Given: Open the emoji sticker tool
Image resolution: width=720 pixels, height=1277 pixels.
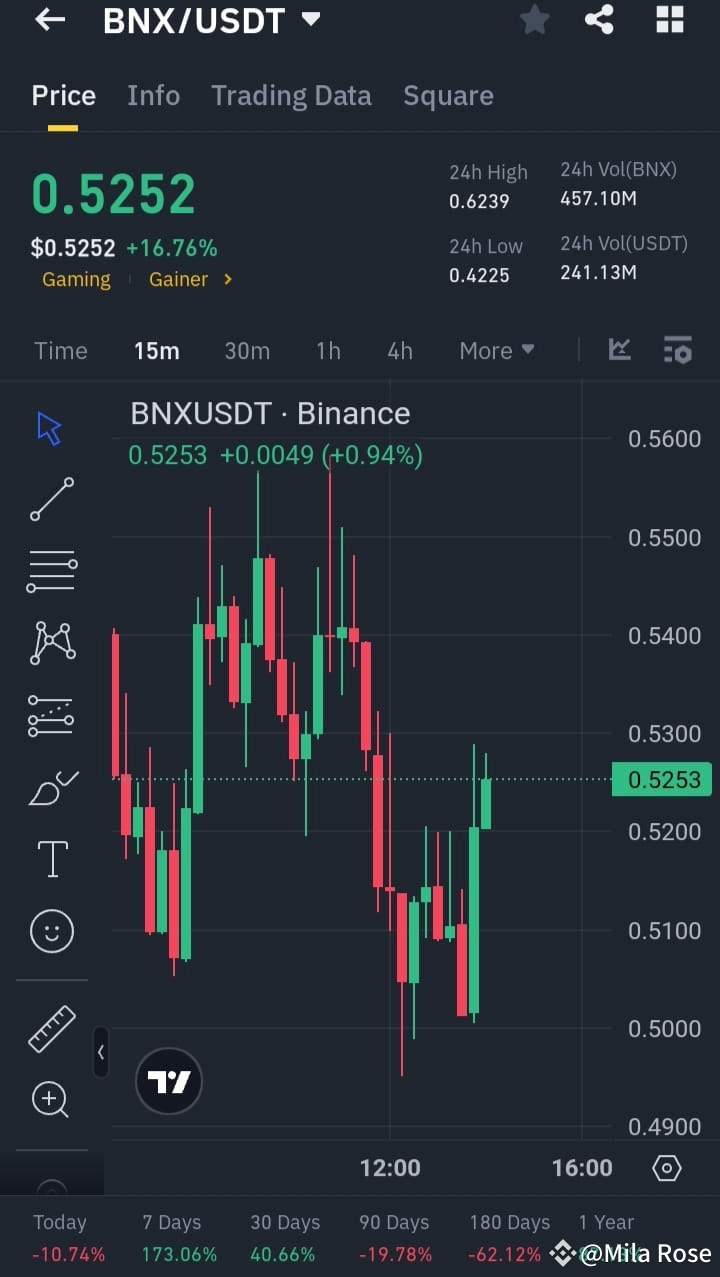Looking at the screenshot, I should point(51,930).
